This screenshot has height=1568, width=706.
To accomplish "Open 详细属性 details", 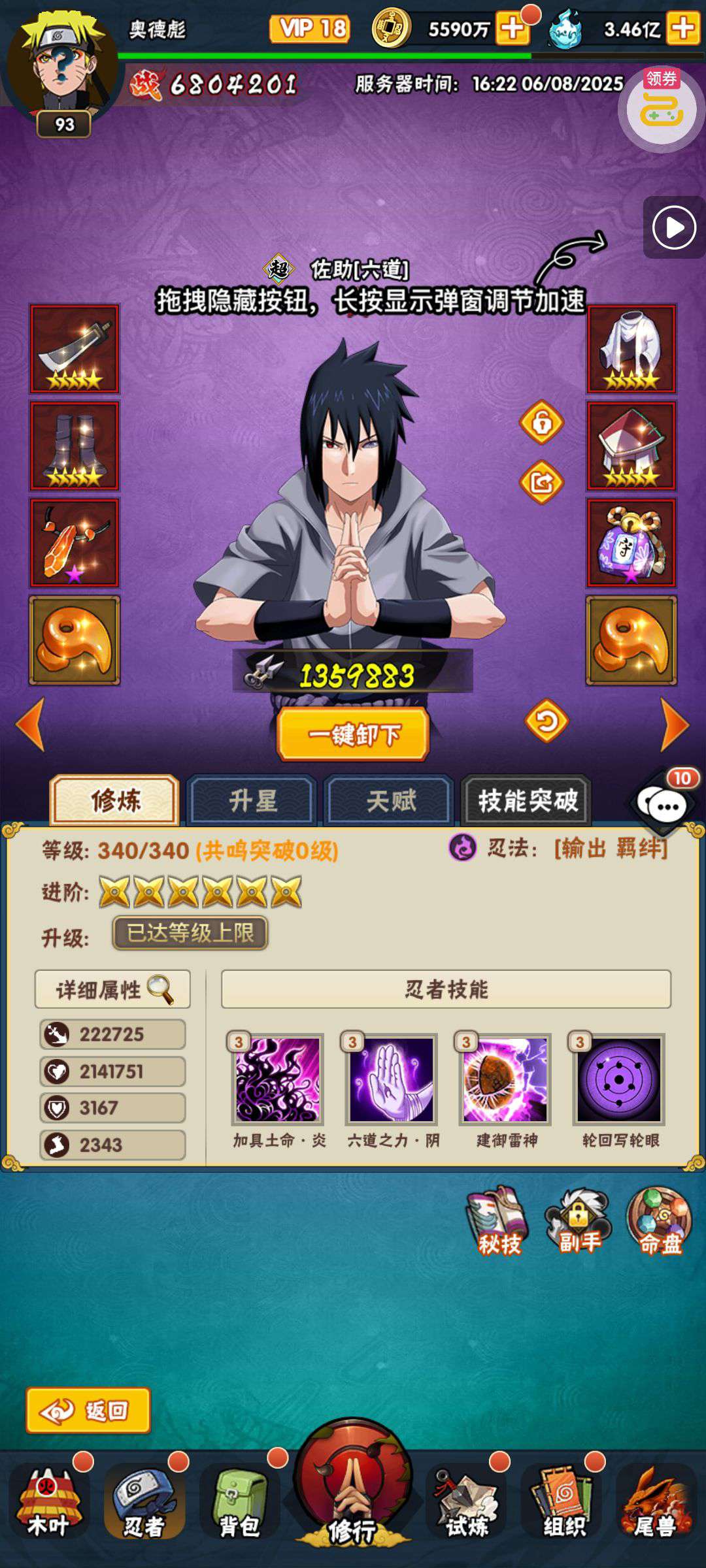I will [112, 989].
